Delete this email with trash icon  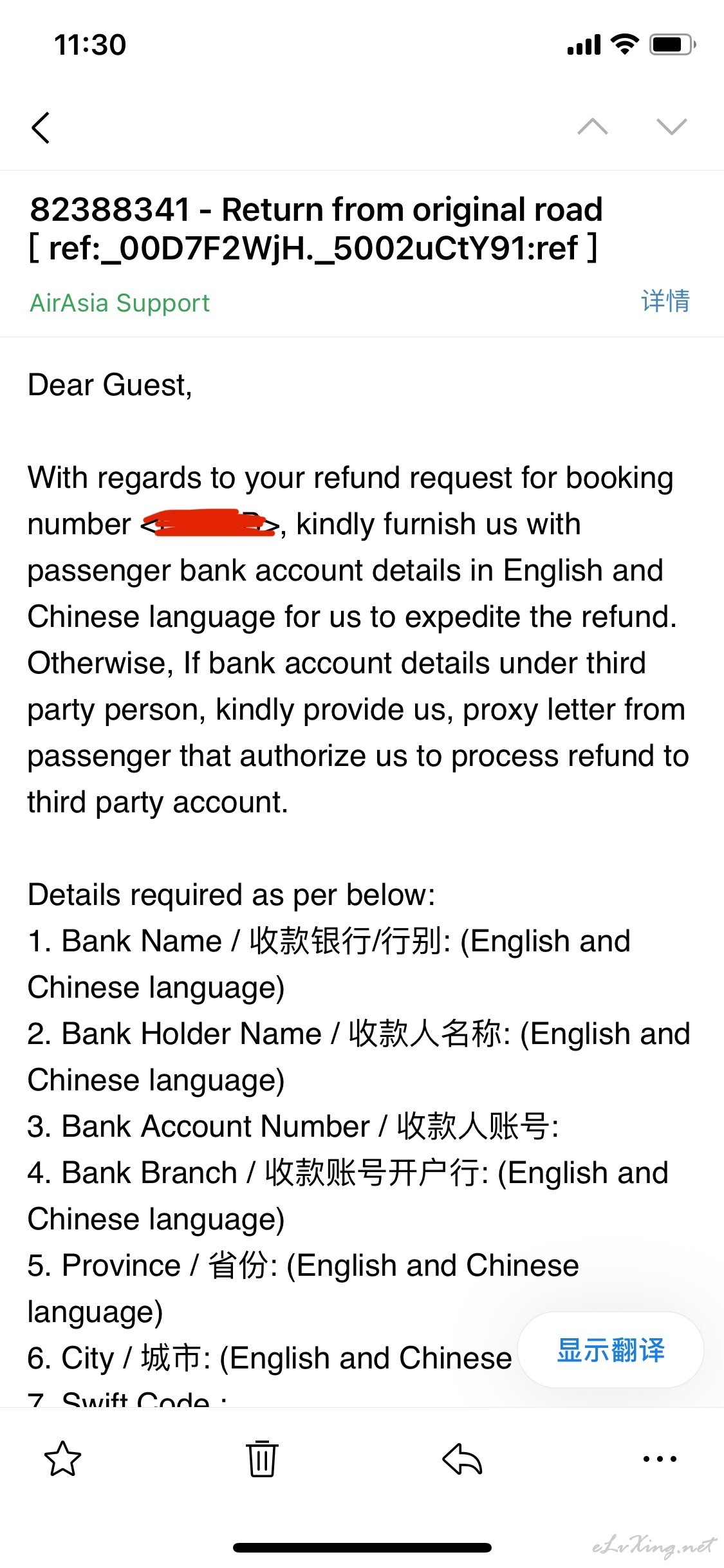[262, 1459]
